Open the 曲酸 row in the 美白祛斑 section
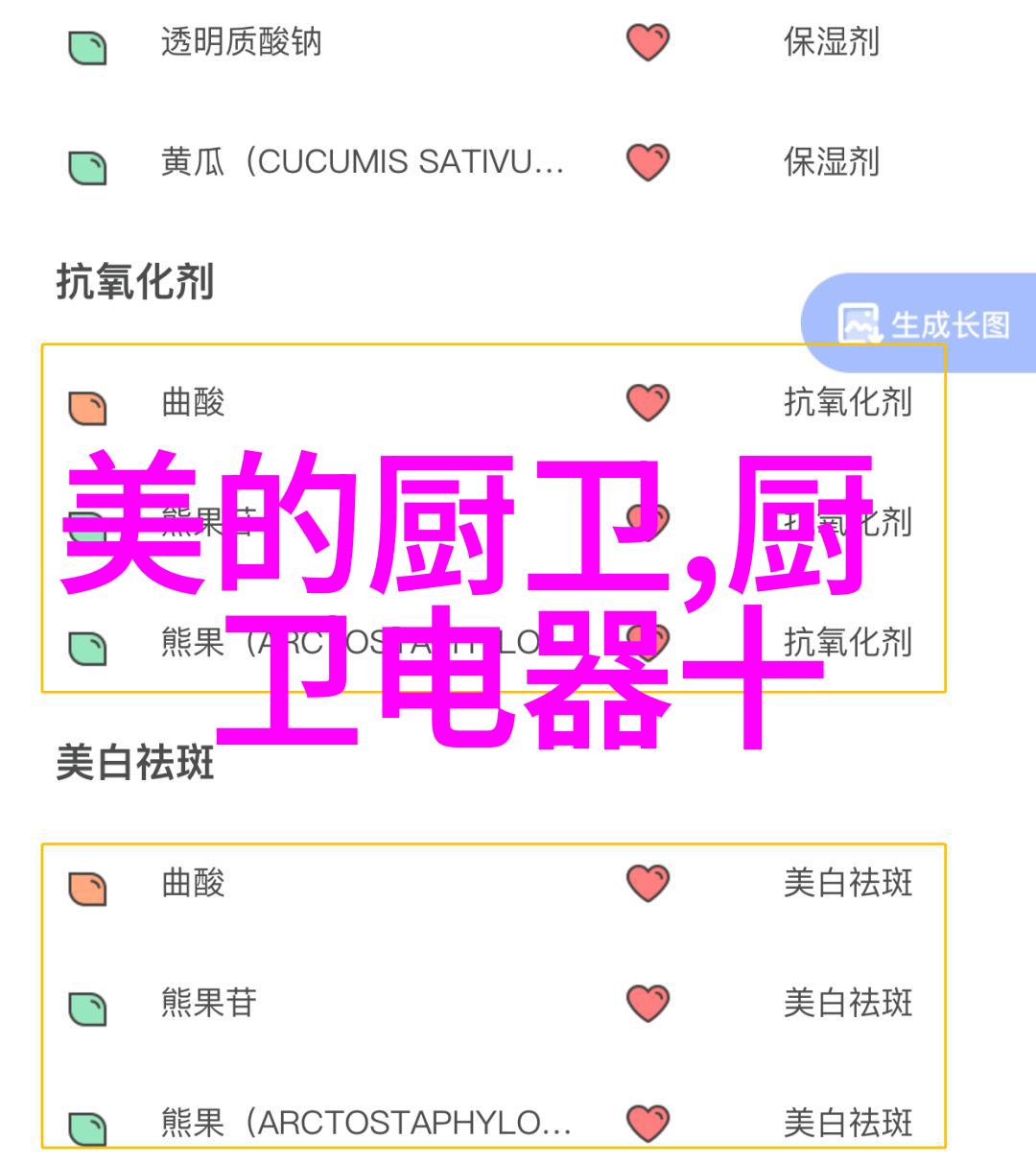 (193, 883)
